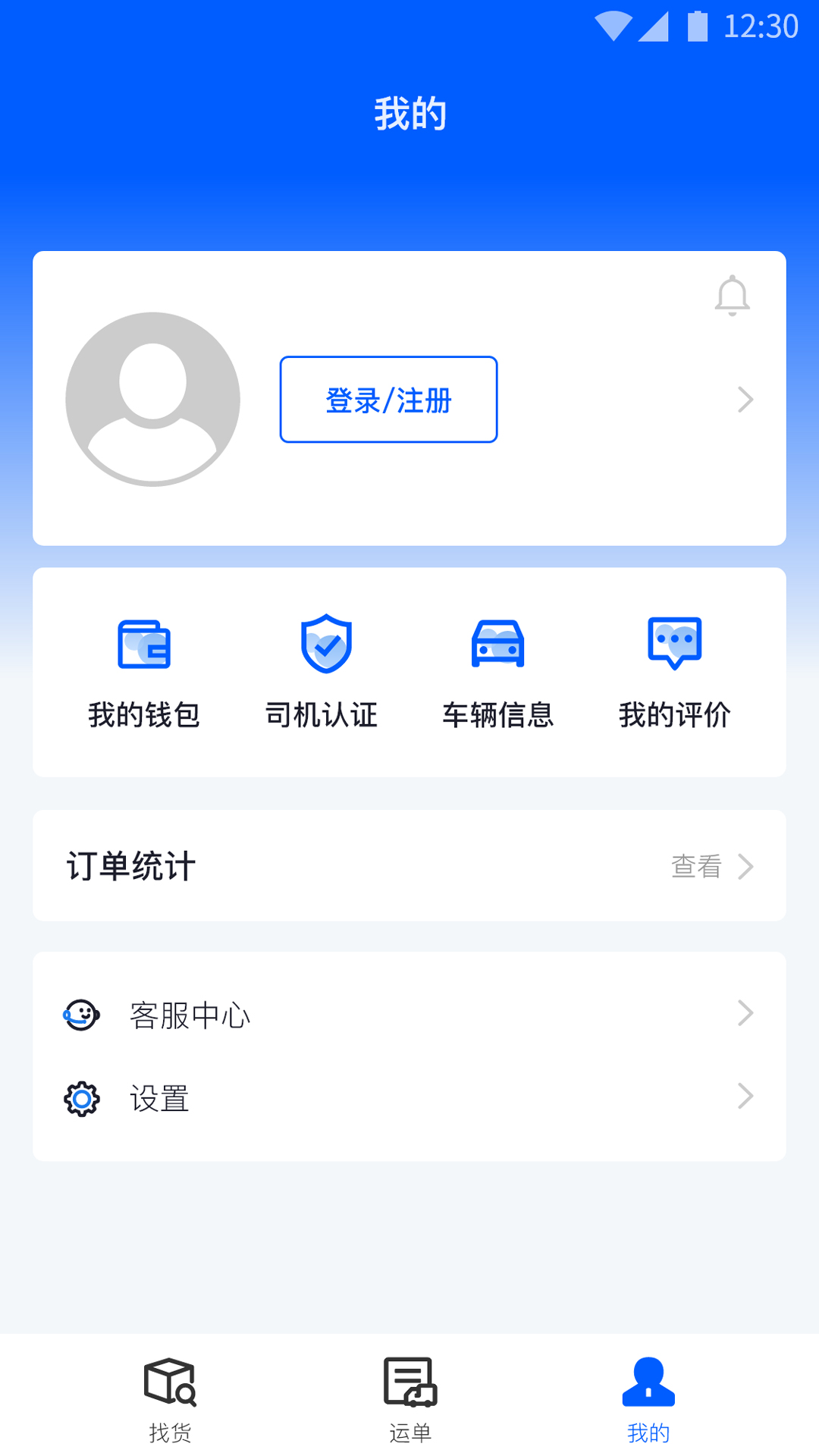Click the 登录/注册 button

tap(388, 400)
